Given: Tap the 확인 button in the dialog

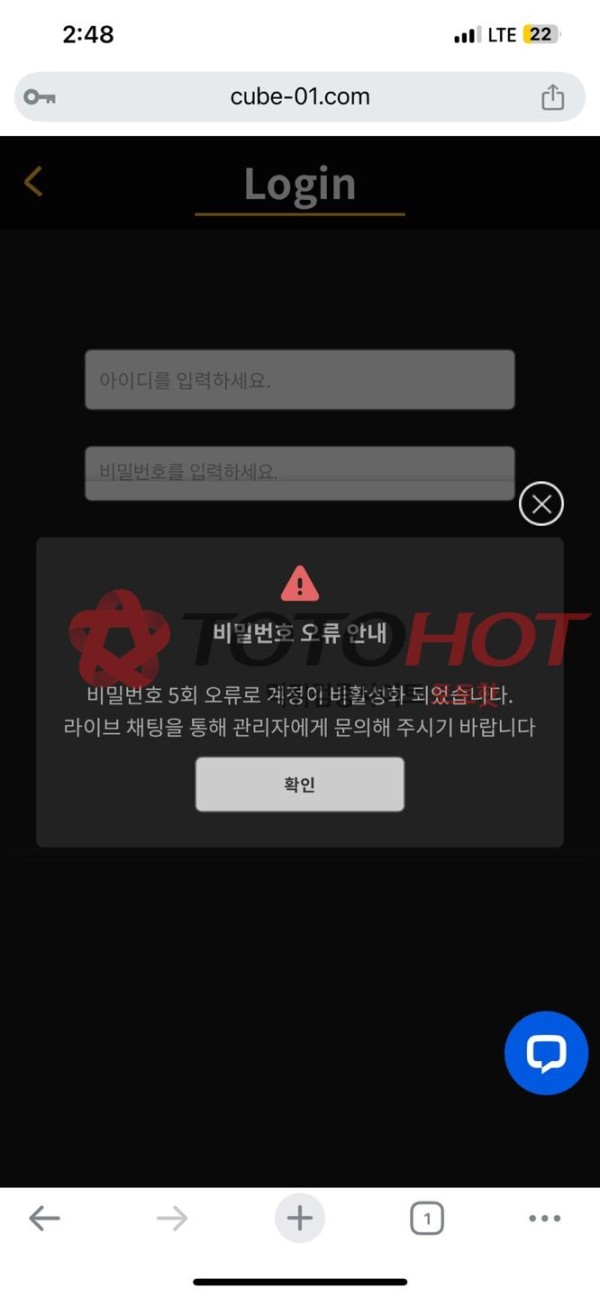Looking at the screenshot, I should (x=299, y=784).
